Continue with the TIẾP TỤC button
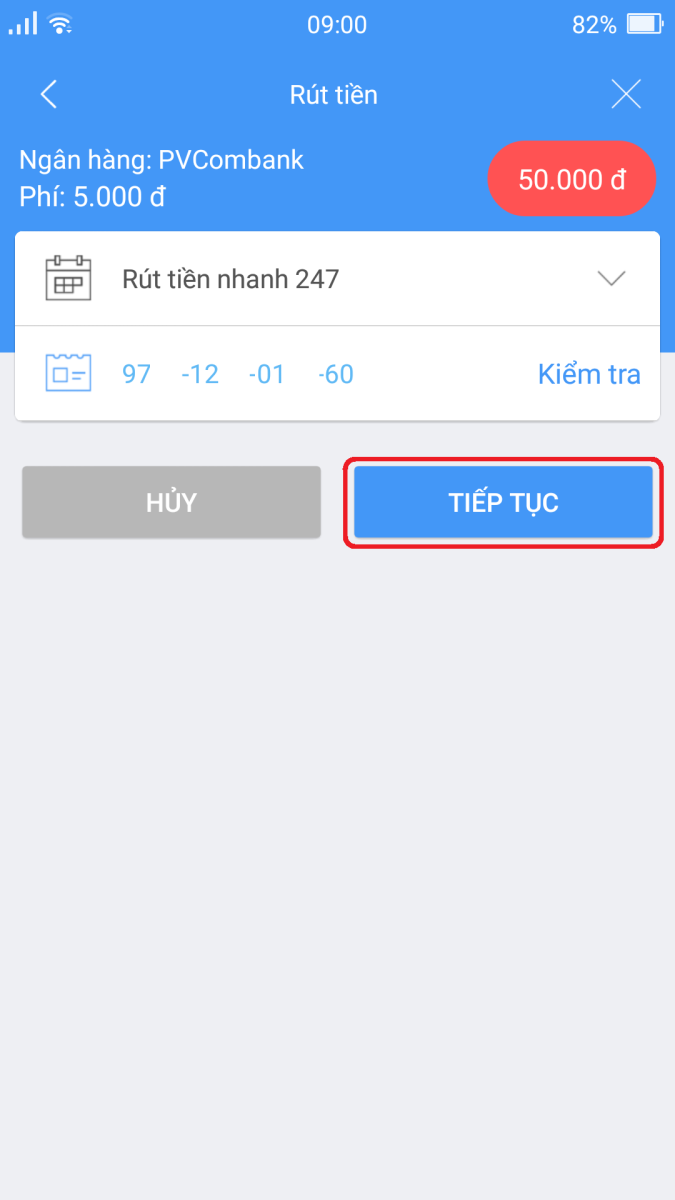 [x=503, y=503]
